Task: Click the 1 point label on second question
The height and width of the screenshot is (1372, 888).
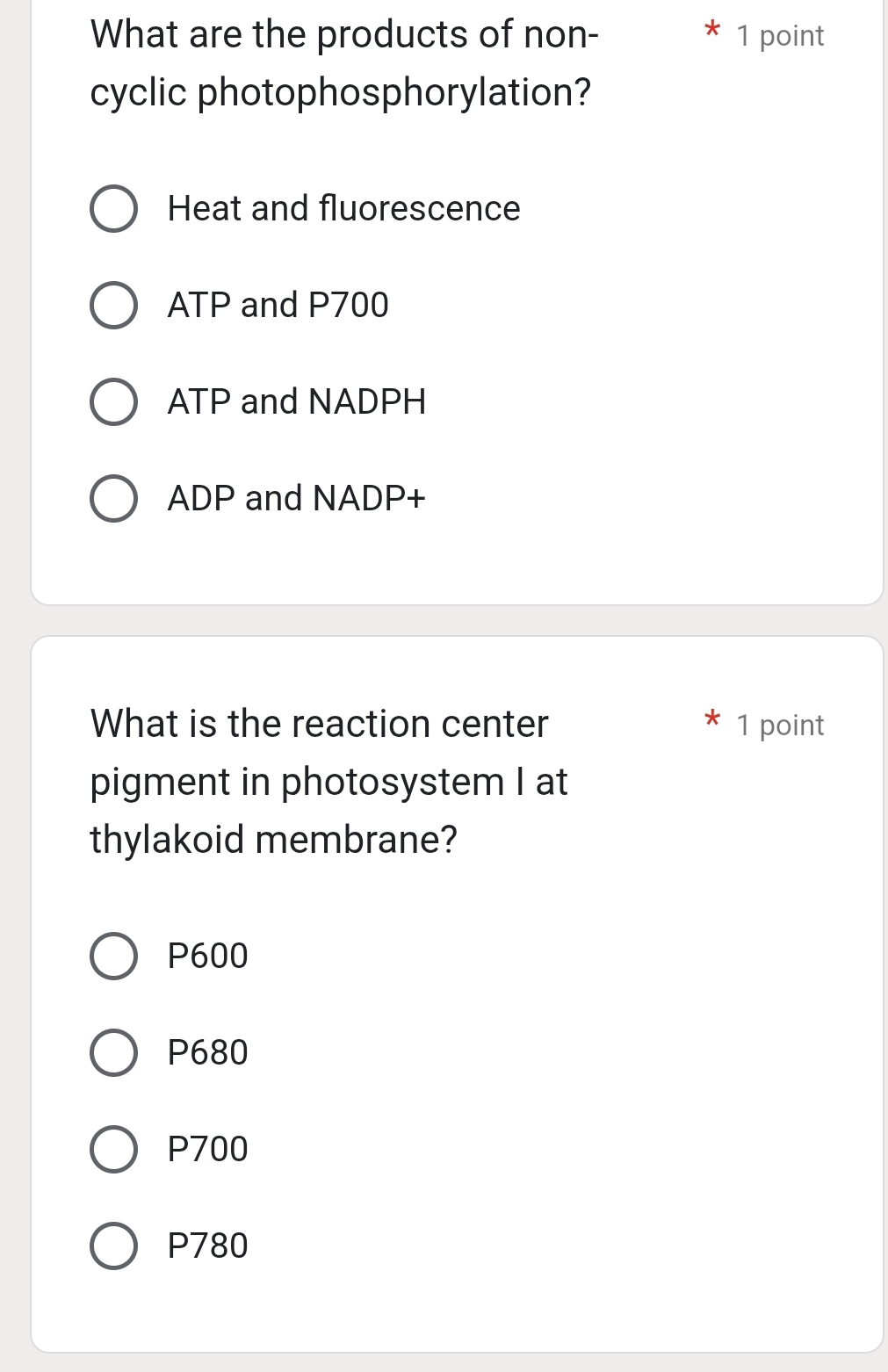Action: [x=777, y=724]
